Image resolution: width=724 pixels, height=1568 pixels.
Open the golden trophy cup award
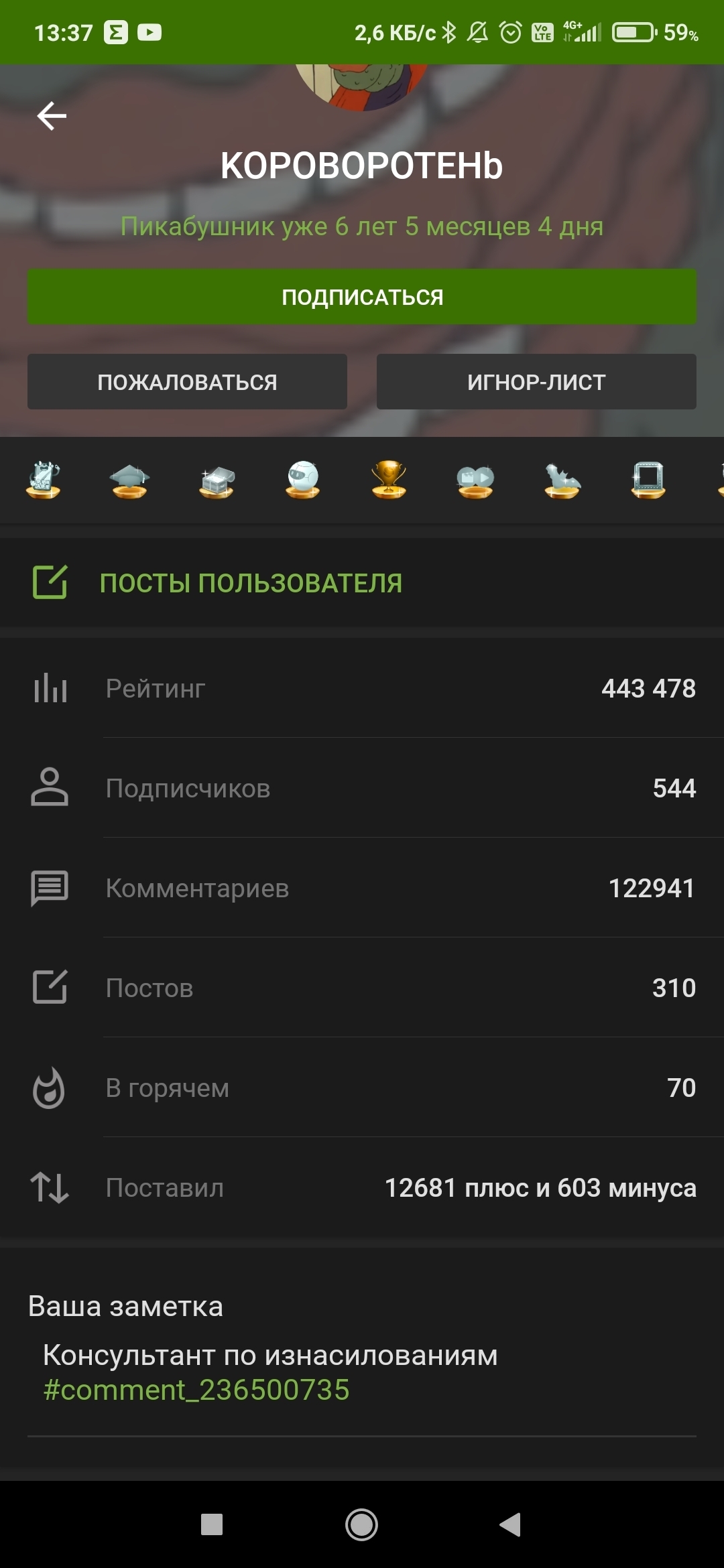tap(389, 480)
